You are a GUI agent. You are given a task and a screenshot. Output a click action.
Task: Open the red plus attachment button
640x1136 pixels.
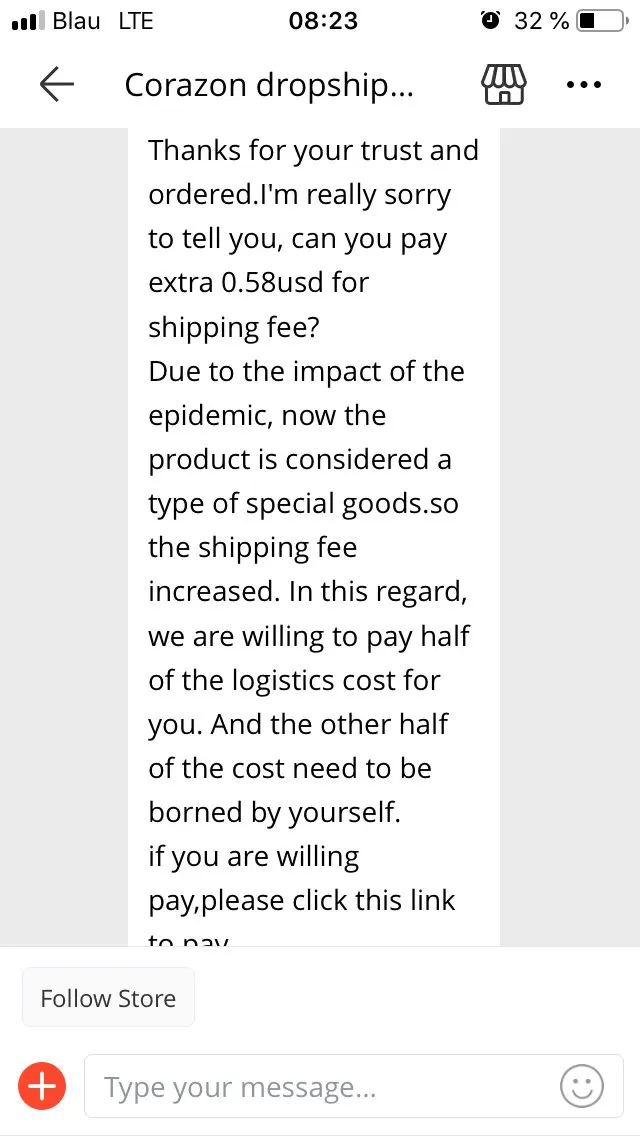pos(42,1085)
